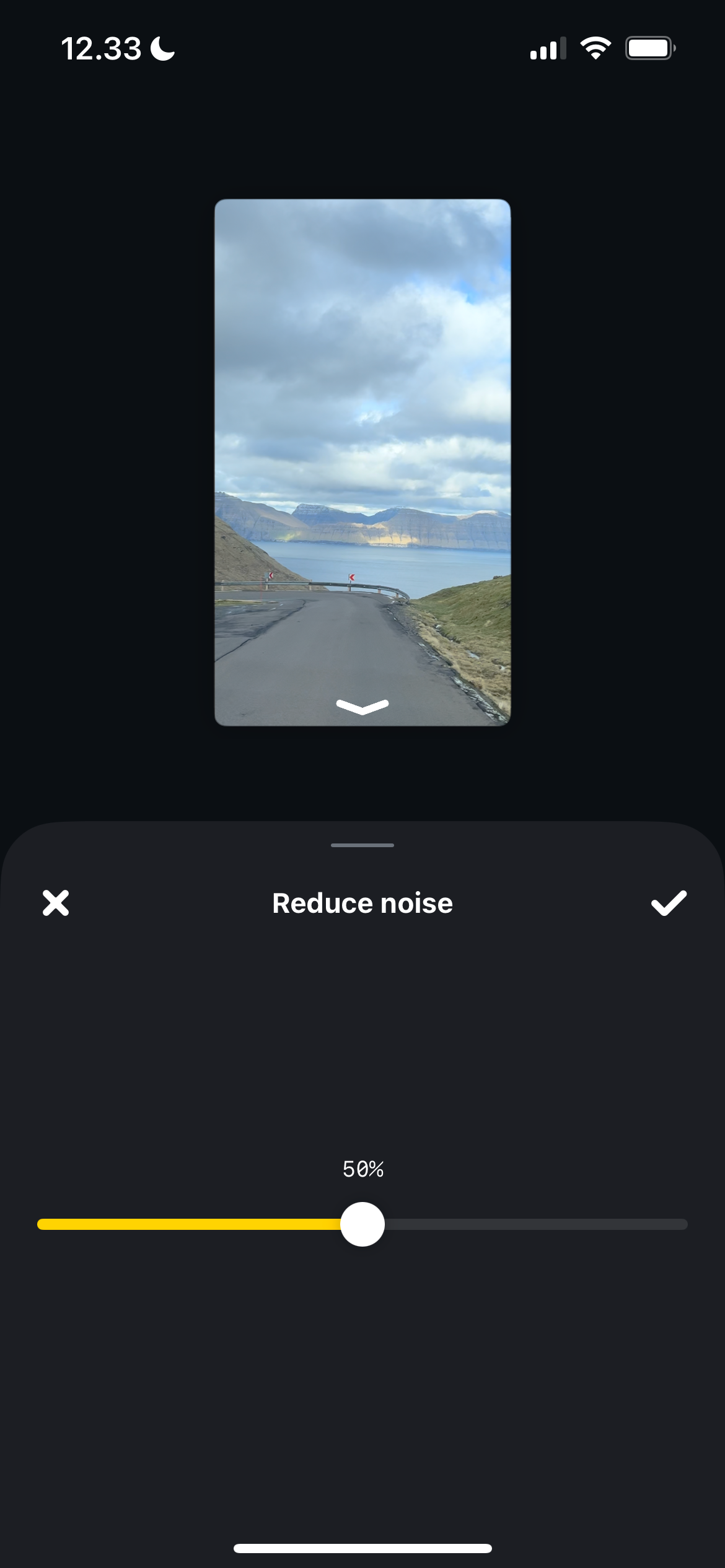The height and width of the screenshot is (1568, 725).
Task: Tap the sheet's drag handle bar
Action: [362, 845]
